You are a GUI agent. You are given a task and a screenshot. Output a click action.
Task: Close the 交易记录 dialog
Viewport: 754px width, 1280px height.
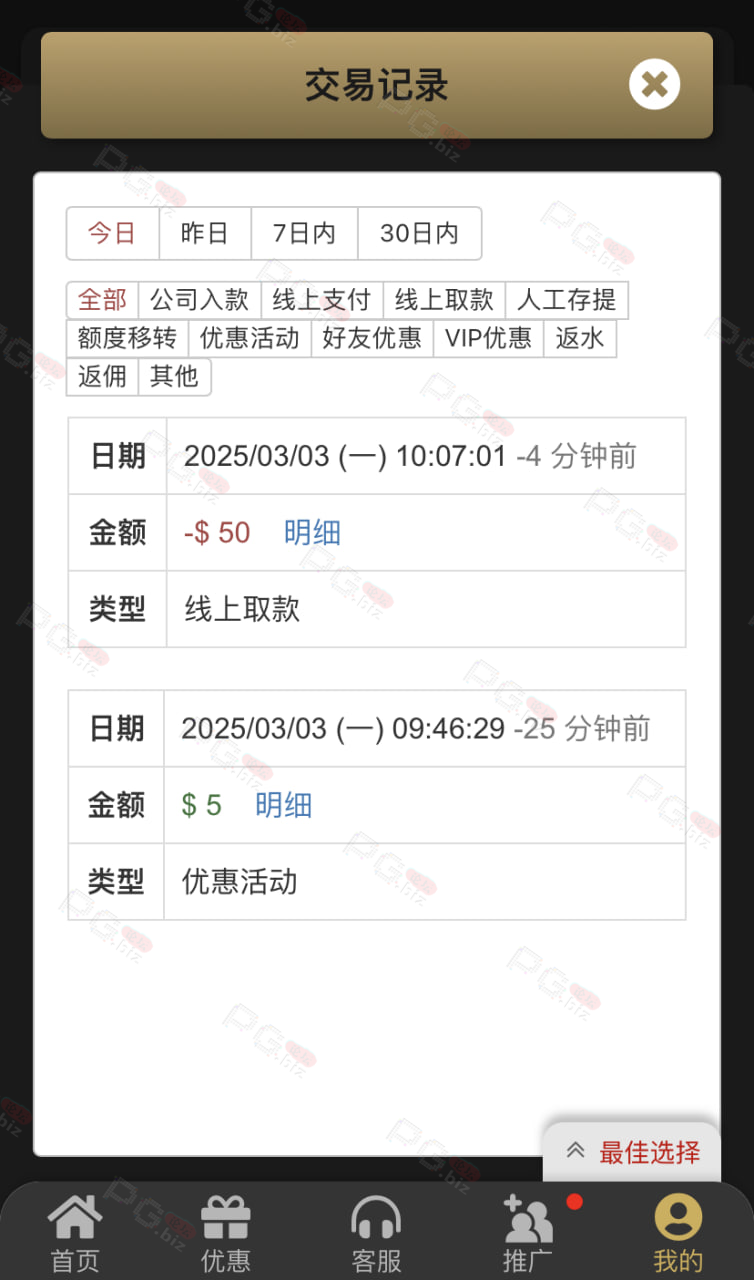pos(654,85)
